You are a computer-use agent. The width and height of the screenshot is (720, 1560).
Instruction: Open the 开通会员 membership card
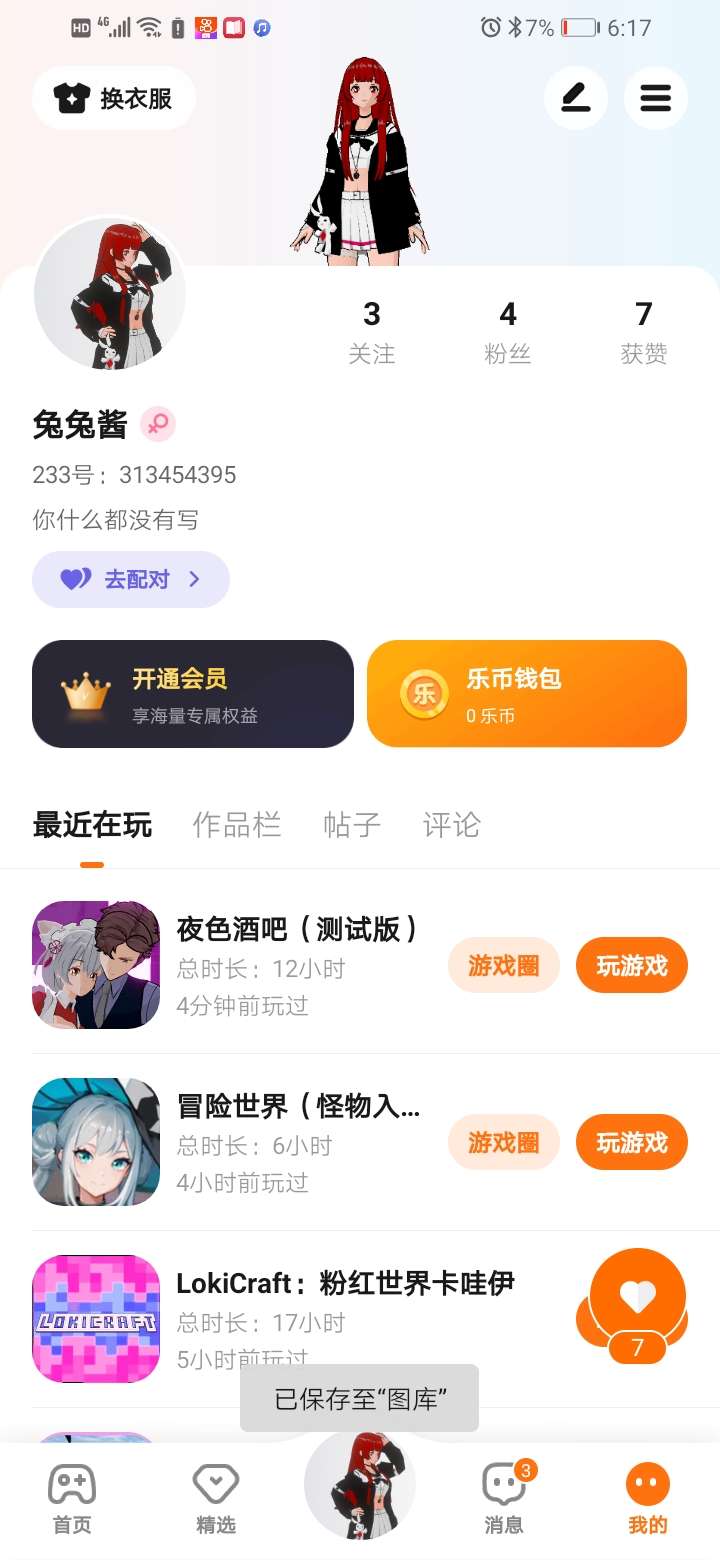click(193, 694)
